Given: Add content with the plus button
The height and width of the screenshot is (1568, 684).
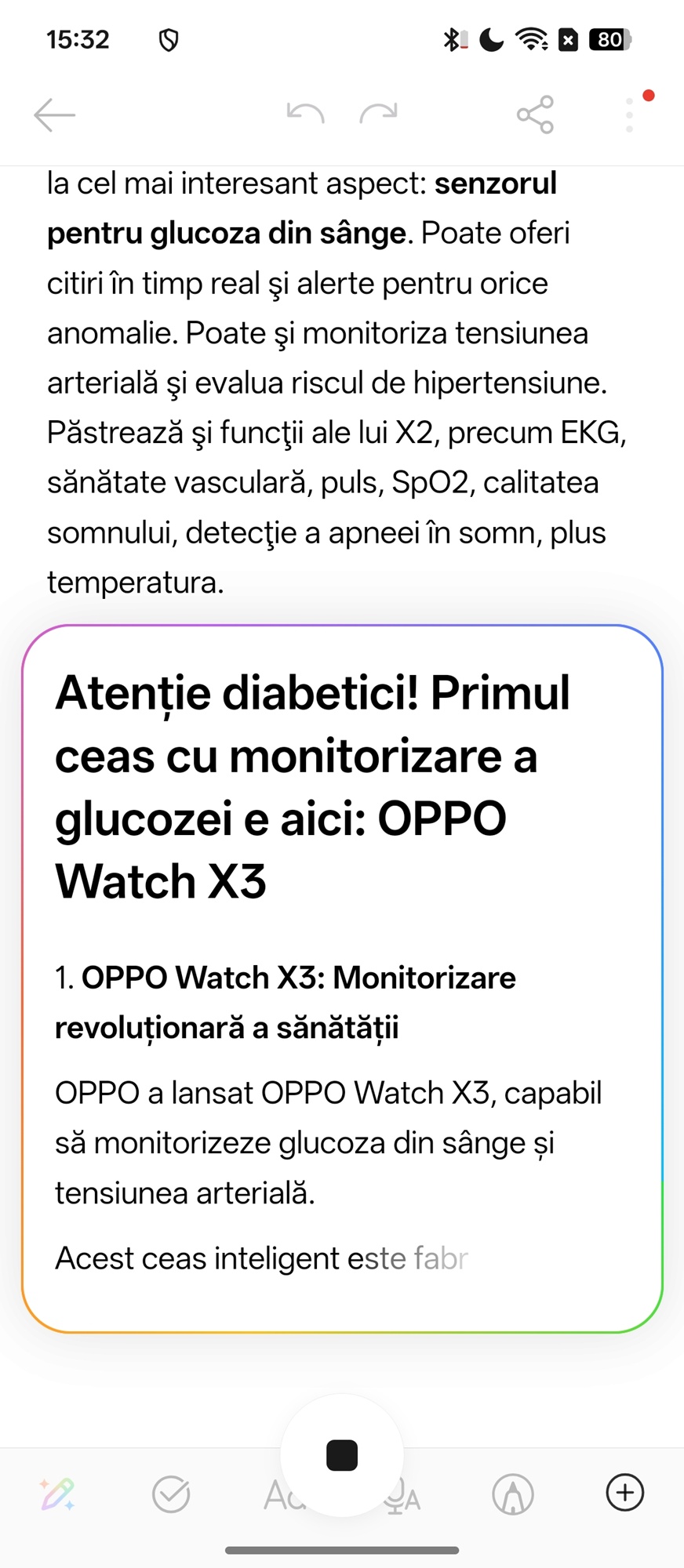Looking at the screenshot, I should click(x=625, y=1492).
